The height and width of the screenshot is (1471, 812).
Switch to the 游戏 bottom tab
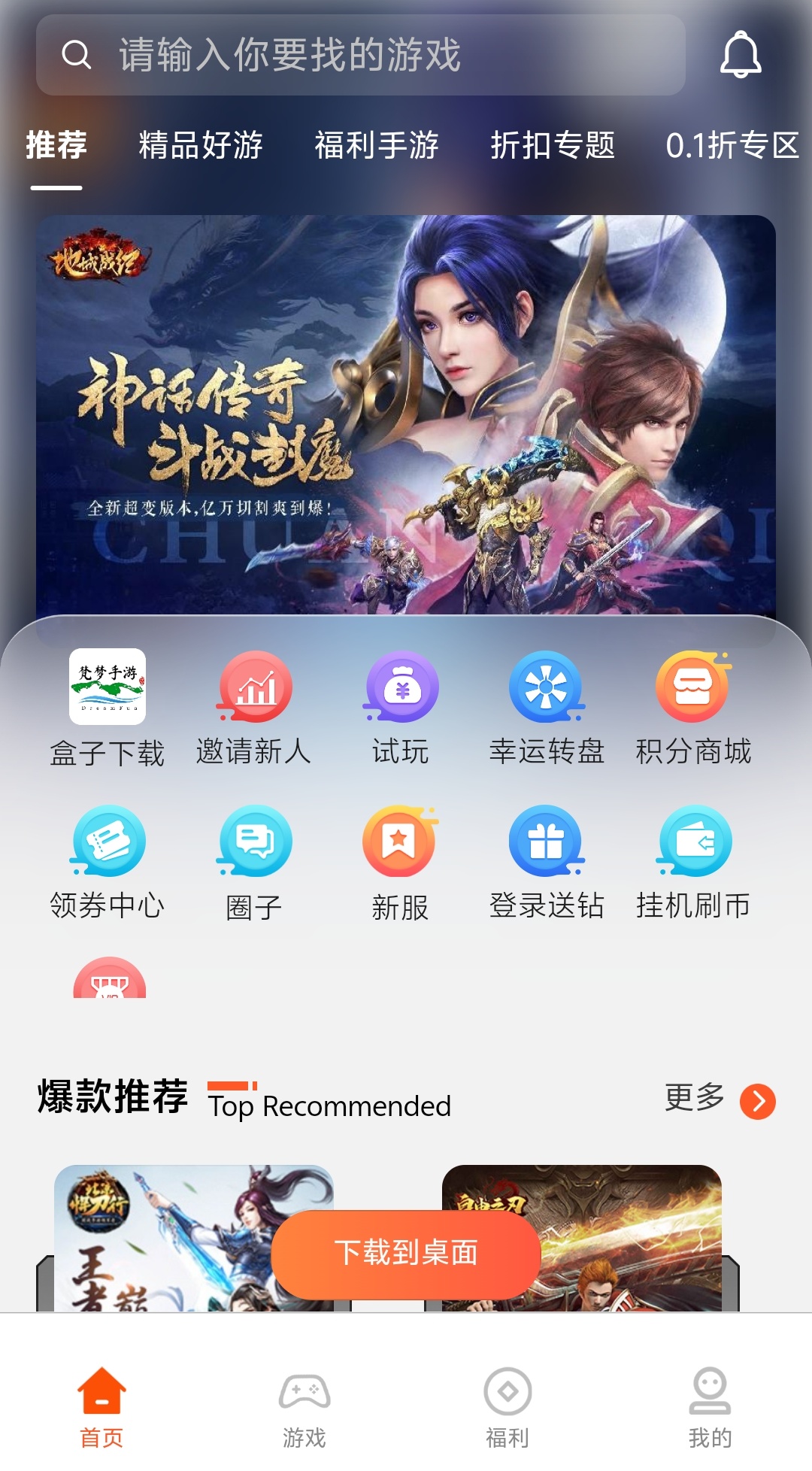[x=304, y=1408]
